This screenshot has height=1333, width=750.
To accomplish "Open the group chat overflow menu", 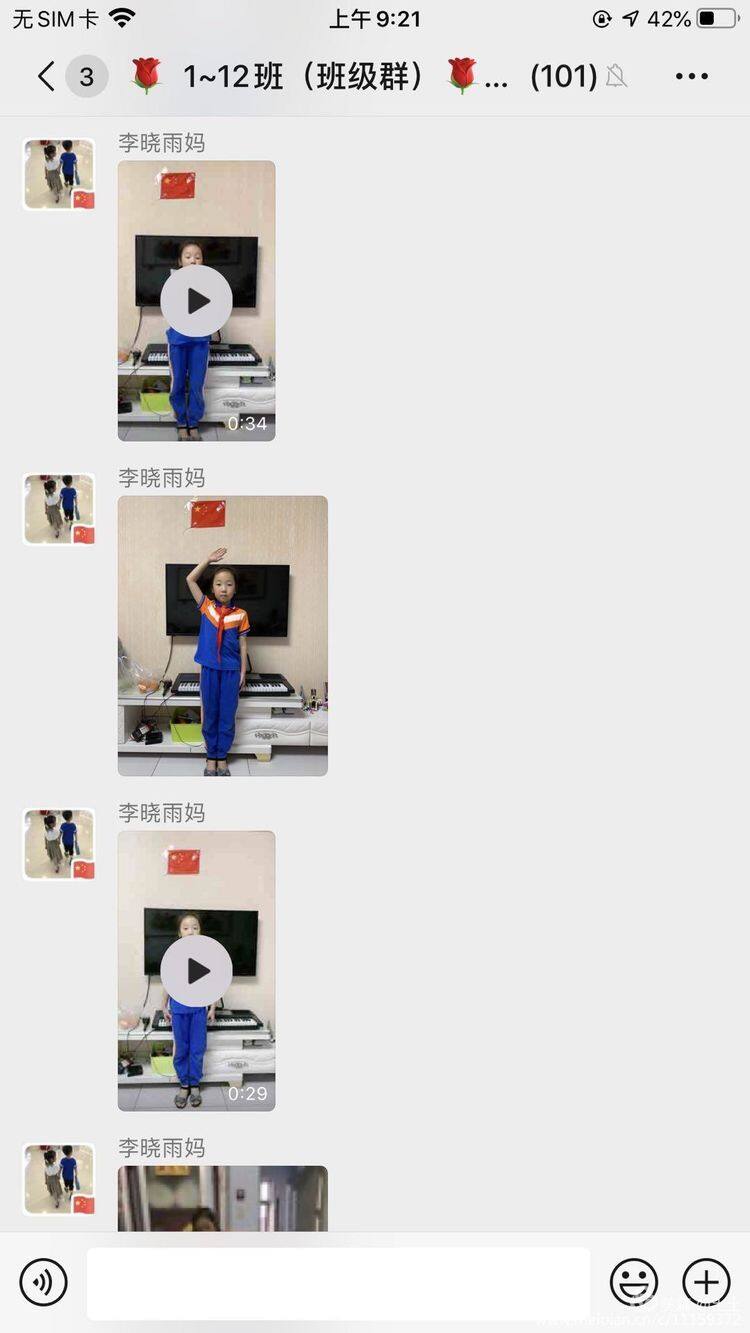I will coord(691,76).
